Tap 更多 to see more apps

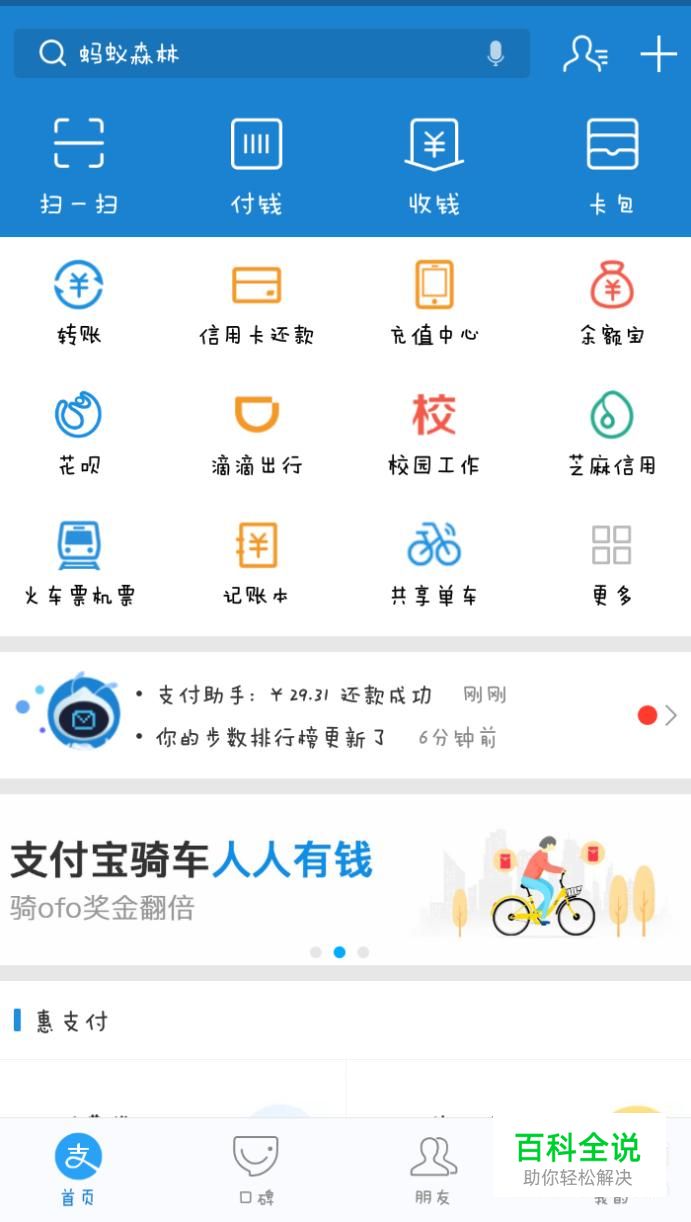(x=612, y=563)
